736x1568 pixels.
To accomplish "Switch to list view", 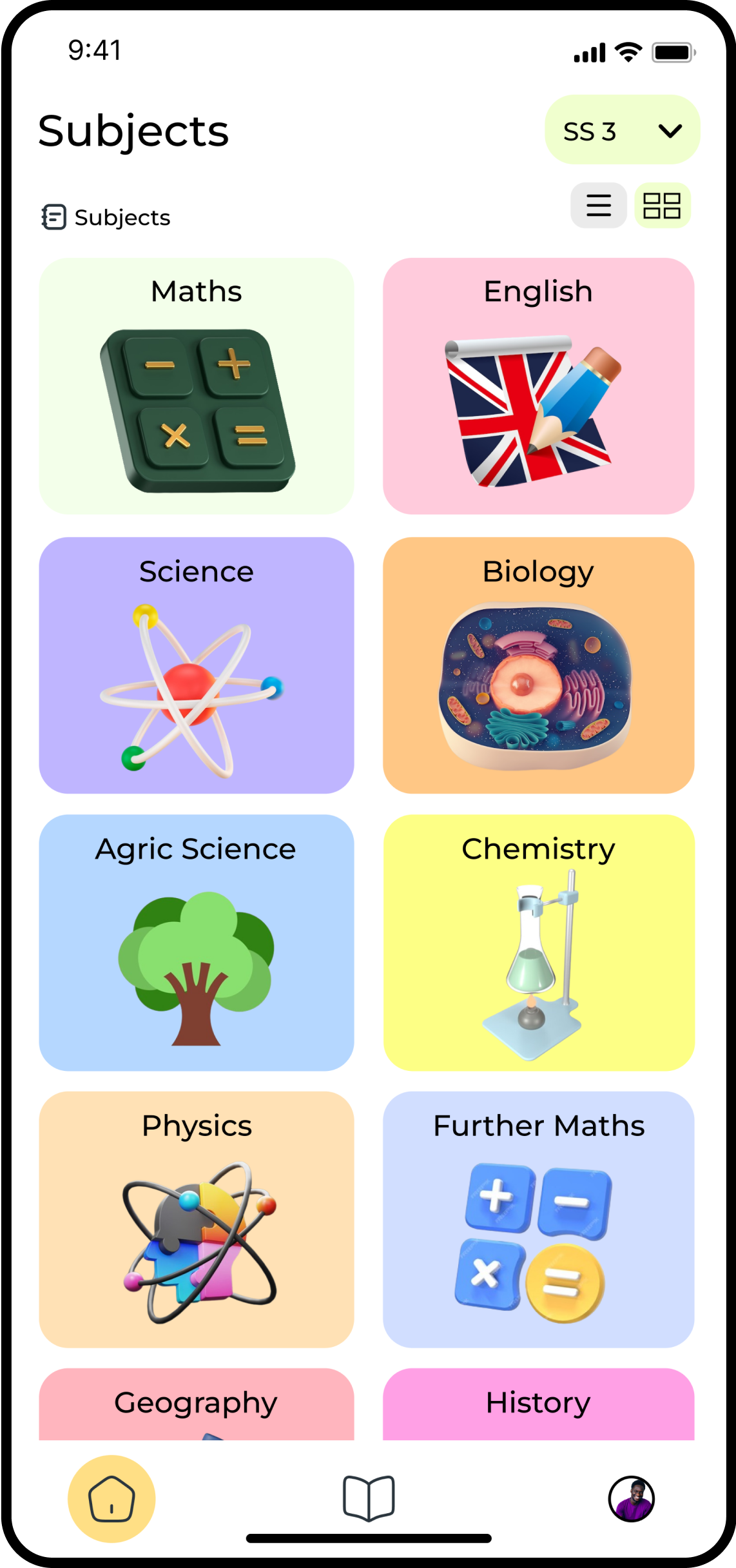I will click(x=599, y=206).
